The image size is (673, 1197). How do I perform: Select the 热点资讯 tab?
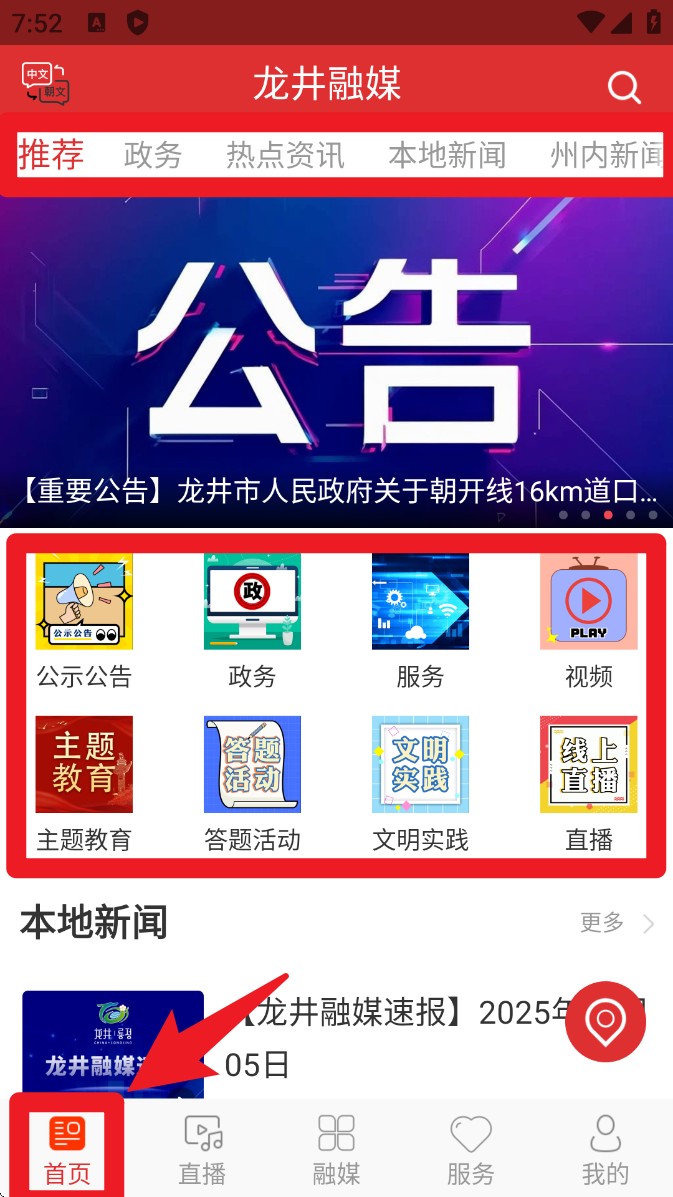pyautogui.click(x=285, y=155)
